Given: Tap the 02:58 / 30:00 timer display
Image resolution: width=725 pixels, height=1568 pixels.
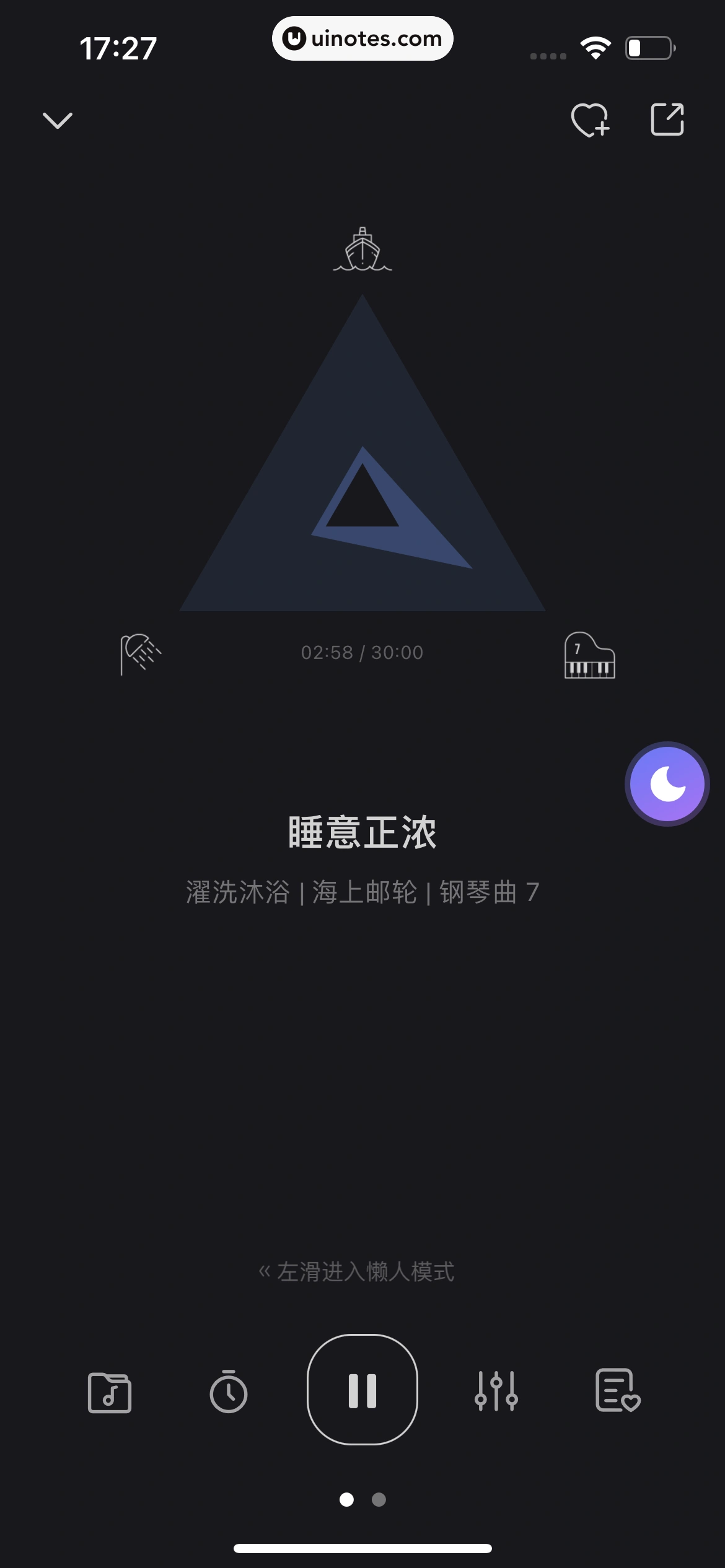Looking at the screenshot, I should coord(362,651).
